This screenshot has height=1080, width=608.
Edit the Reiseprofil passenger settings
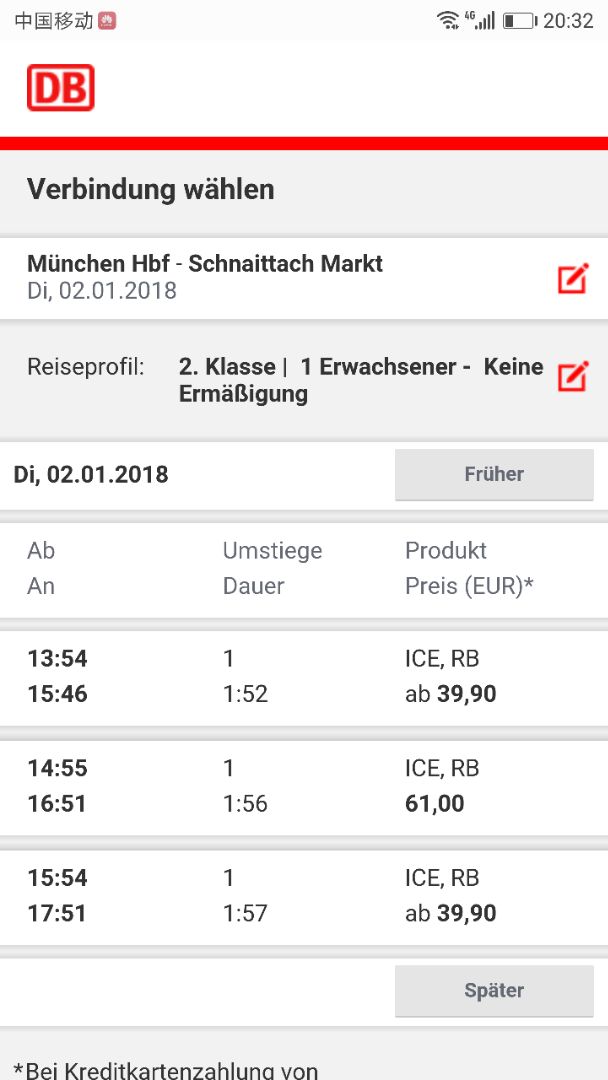[572, 376]
